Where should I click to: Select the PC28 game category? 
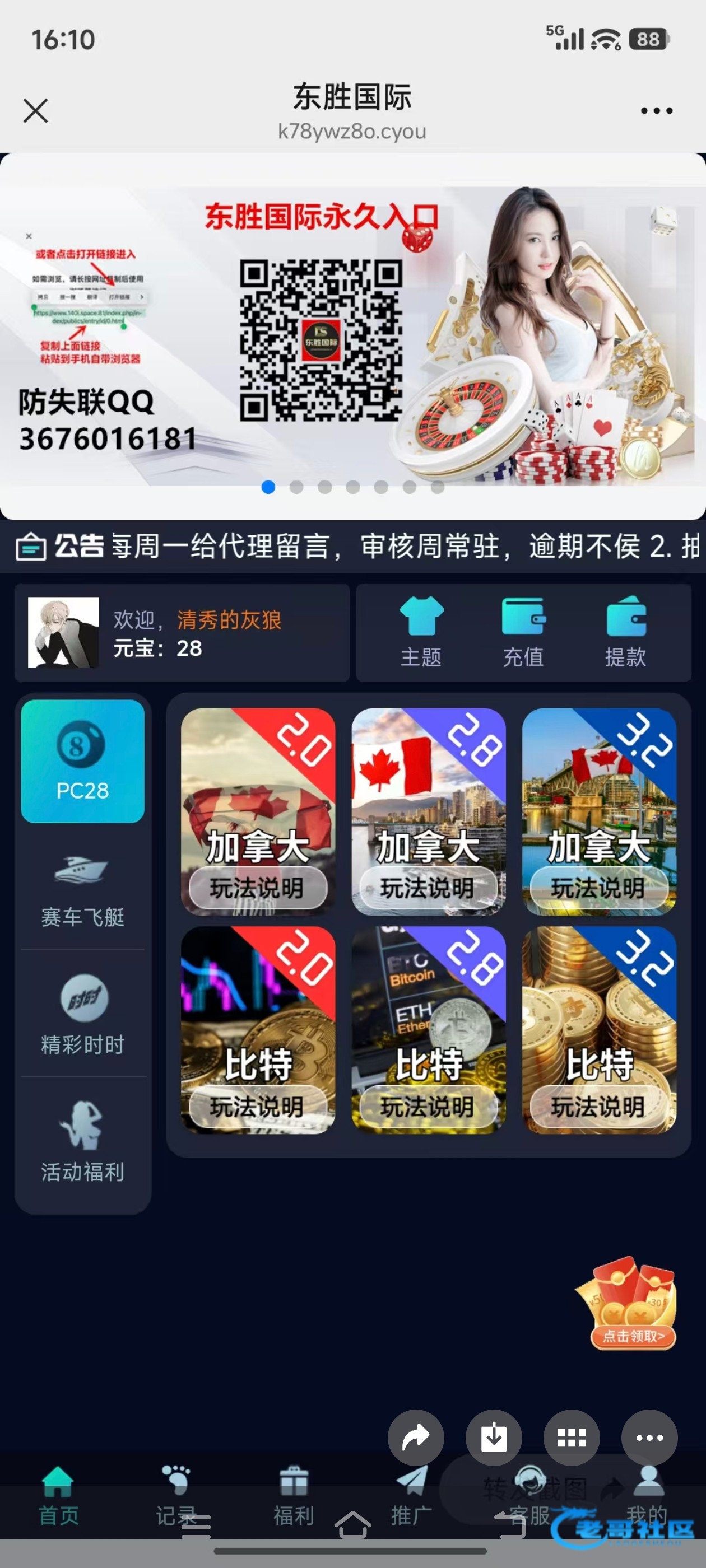(x=82, y=761)
